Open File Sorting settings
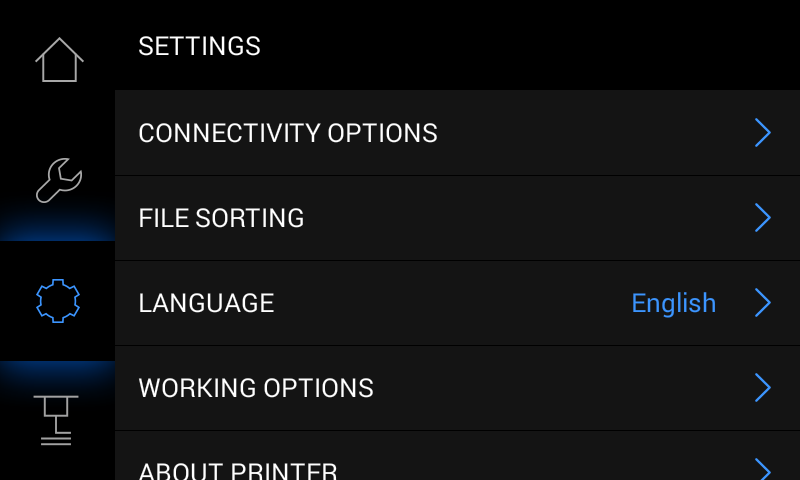The image size is (800, 480). tap(456, 218)
